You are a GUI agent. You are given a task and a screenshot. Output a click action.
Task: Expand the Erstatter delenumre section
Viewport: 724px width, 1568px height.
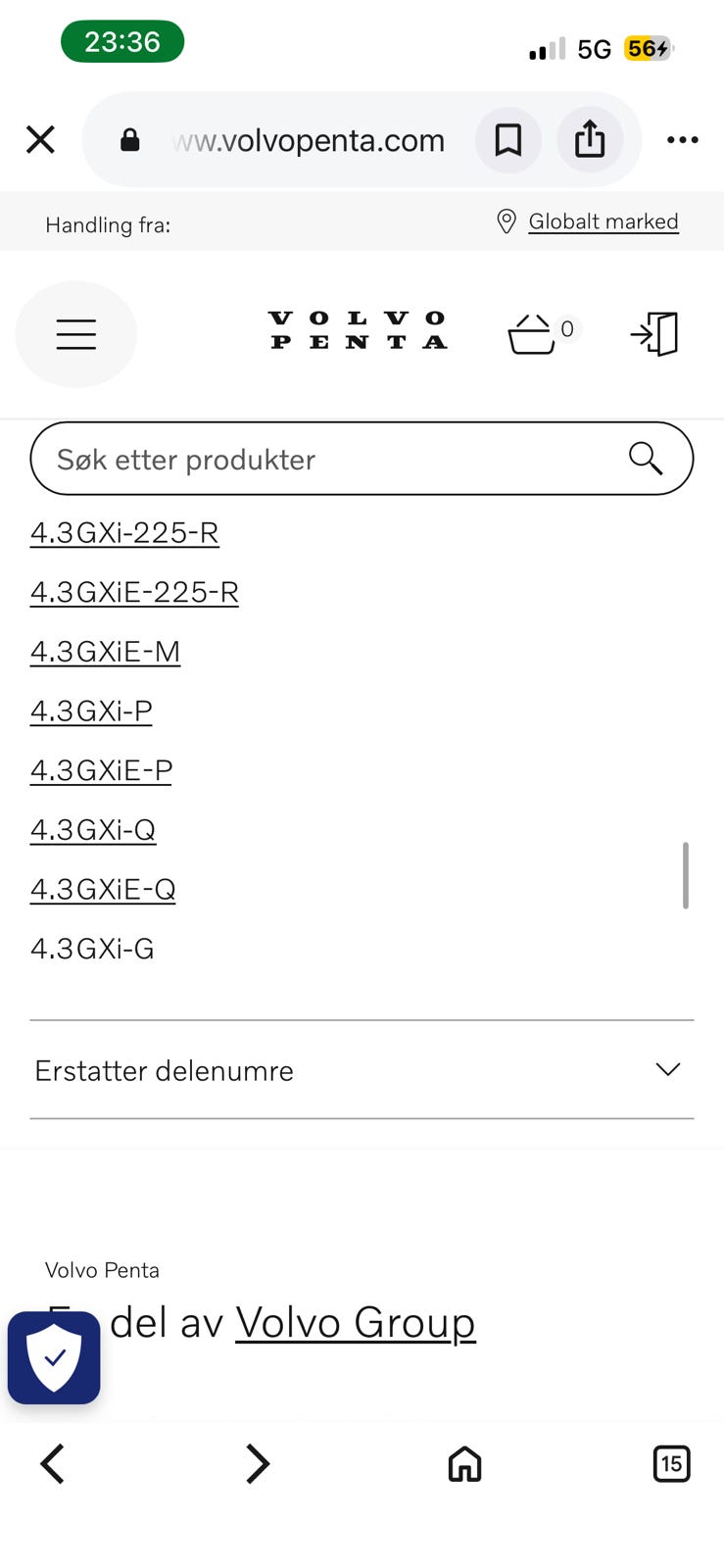[x=362, y=1070]
